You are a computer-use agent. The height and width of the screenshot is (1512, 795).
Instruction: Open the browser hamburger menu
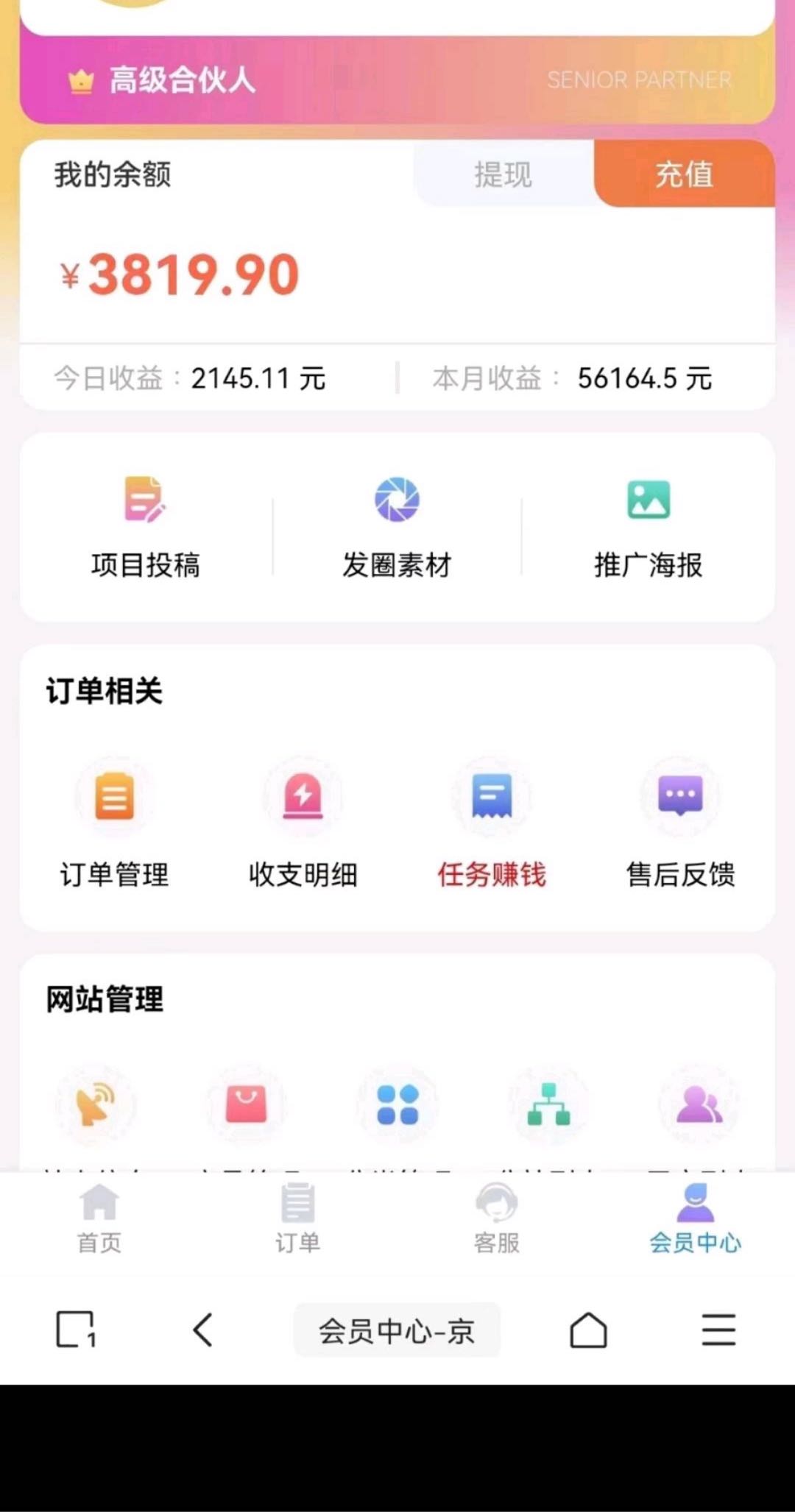click(718, 1330)
